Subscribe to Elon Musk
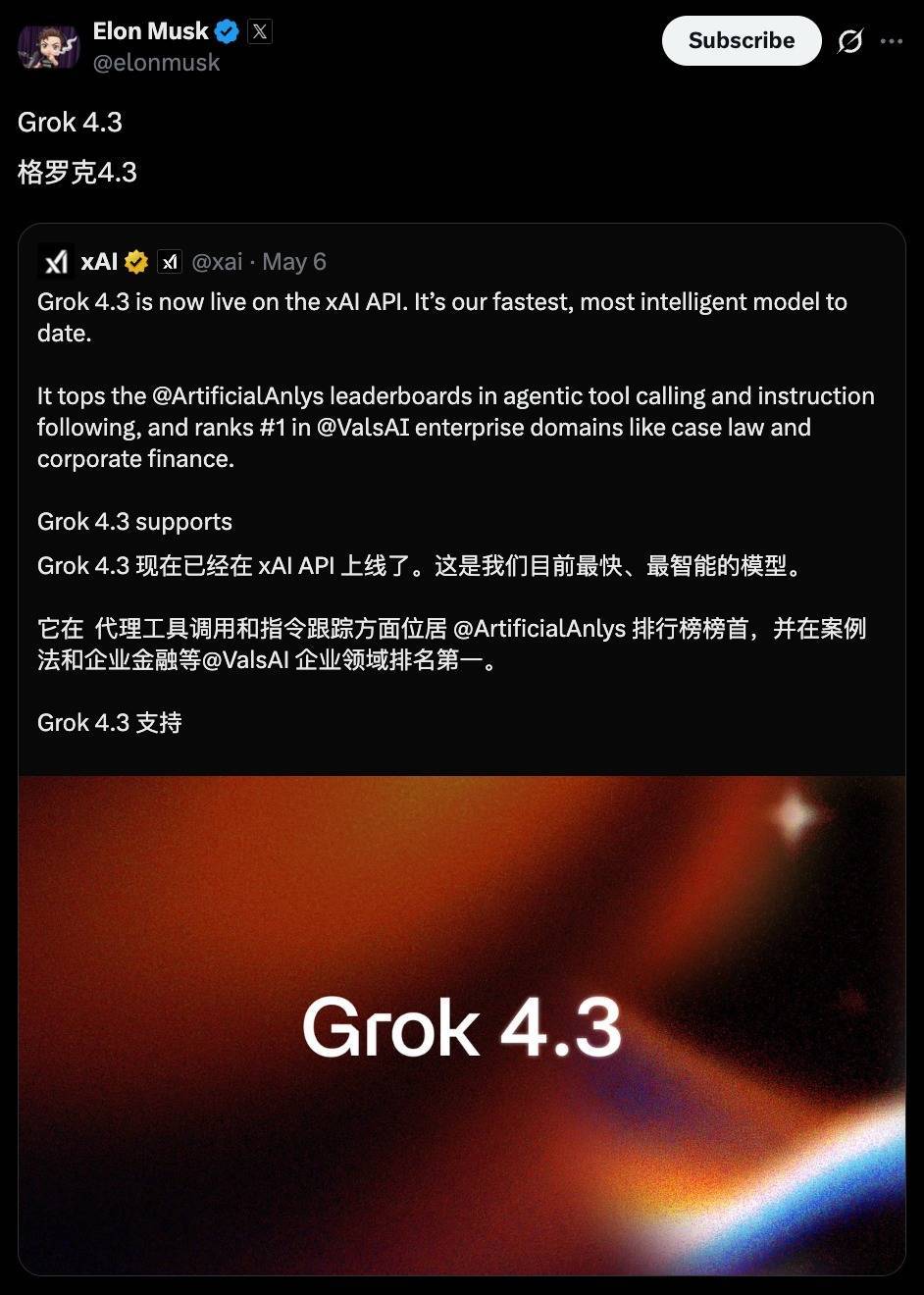The width and height of the screenshot is (924, 1295). tap(742, 41)
